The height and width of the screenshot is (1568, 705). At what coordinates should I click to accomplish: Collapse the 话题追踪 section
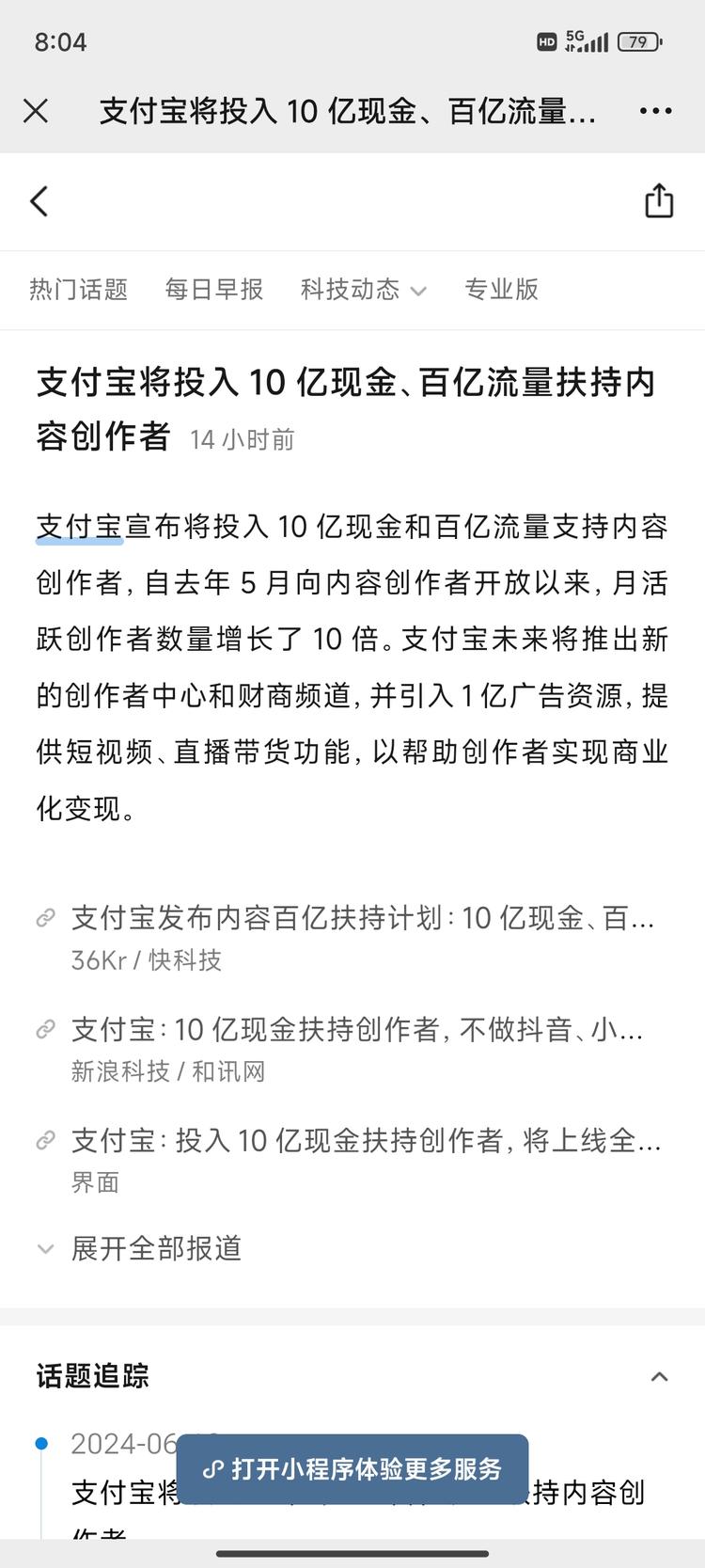click(660, 1377)
